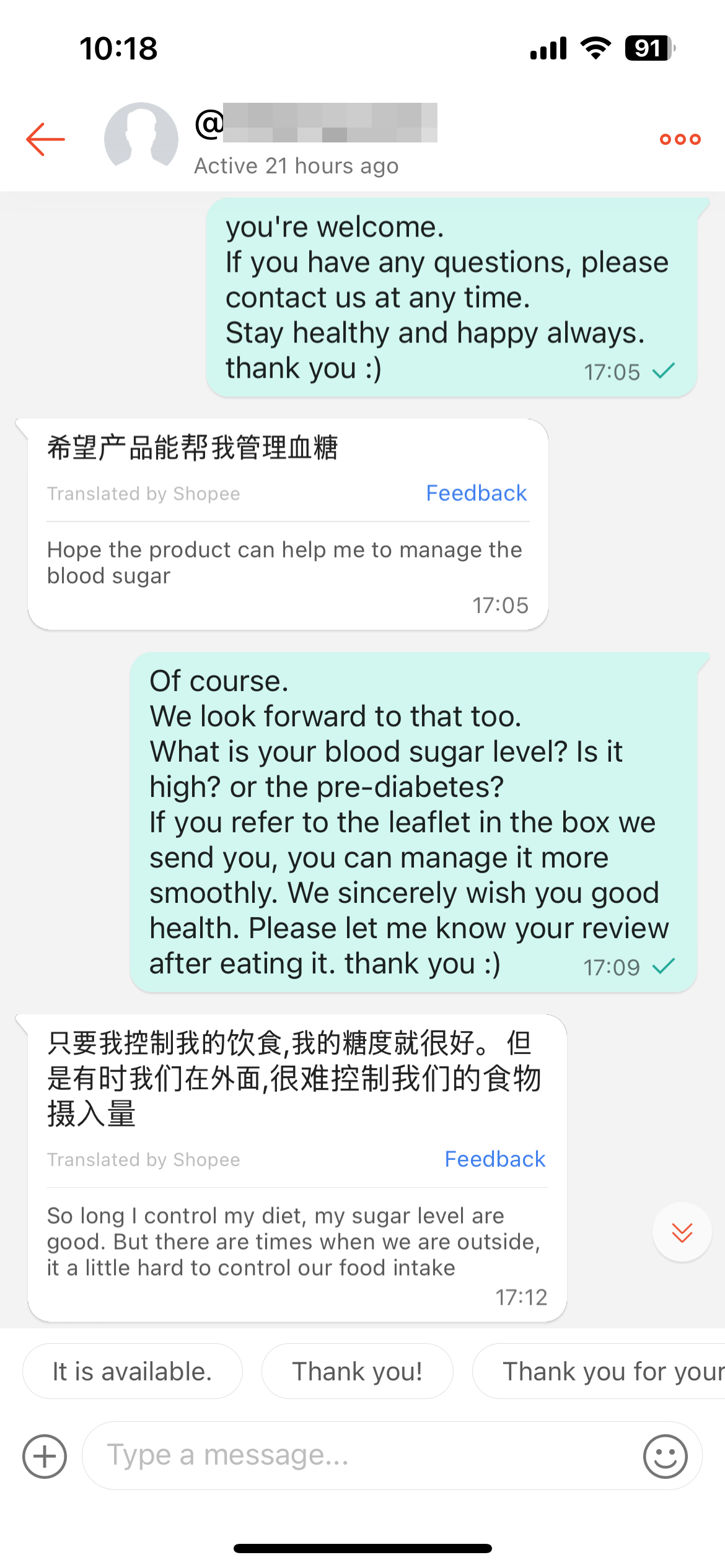The height and width of the screenshot is (1568, 725).
Task: Go back using the red arrow
Action: pos(45,139)
